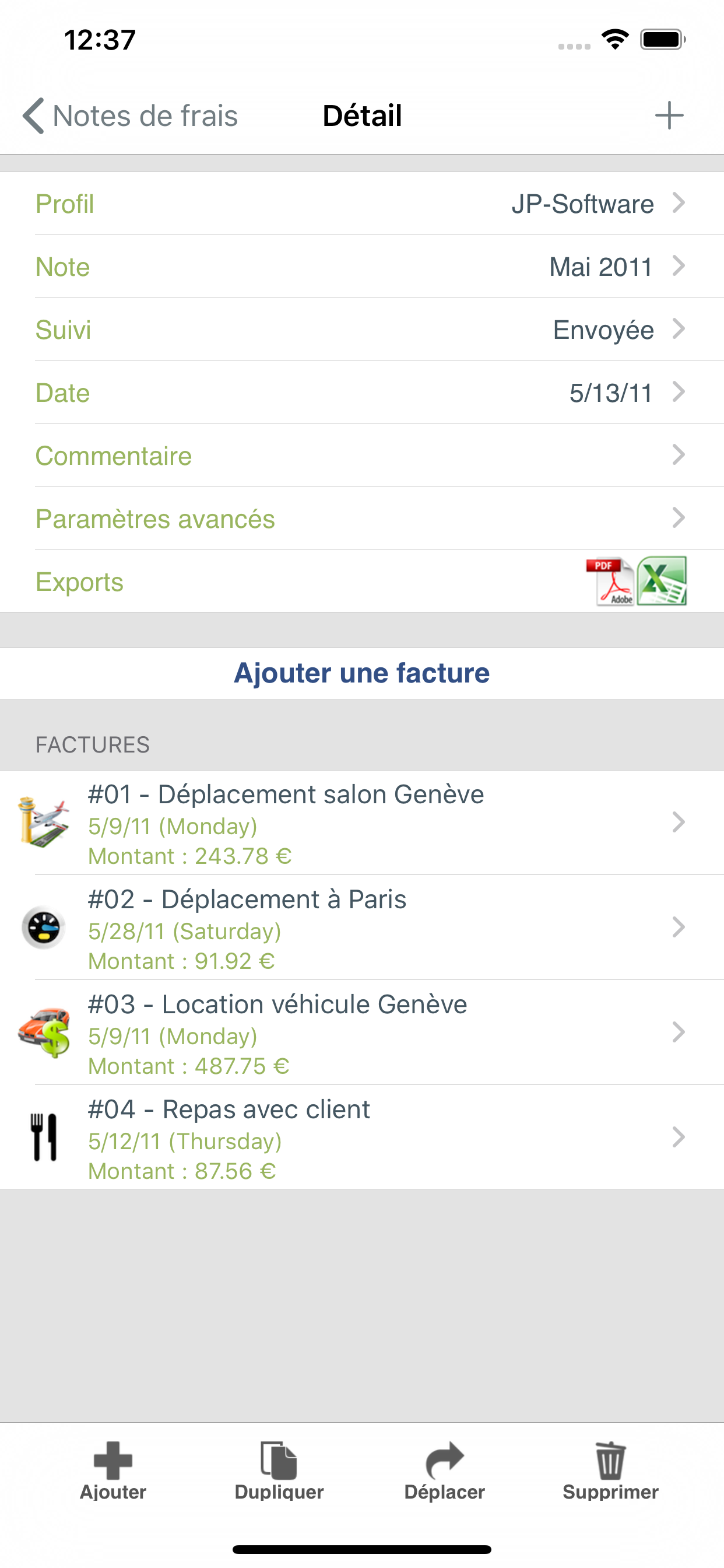Tap Supprimer in the bottom toolbar
Viewport: 724px width, 1568px height.
[x=610, y=1471]
